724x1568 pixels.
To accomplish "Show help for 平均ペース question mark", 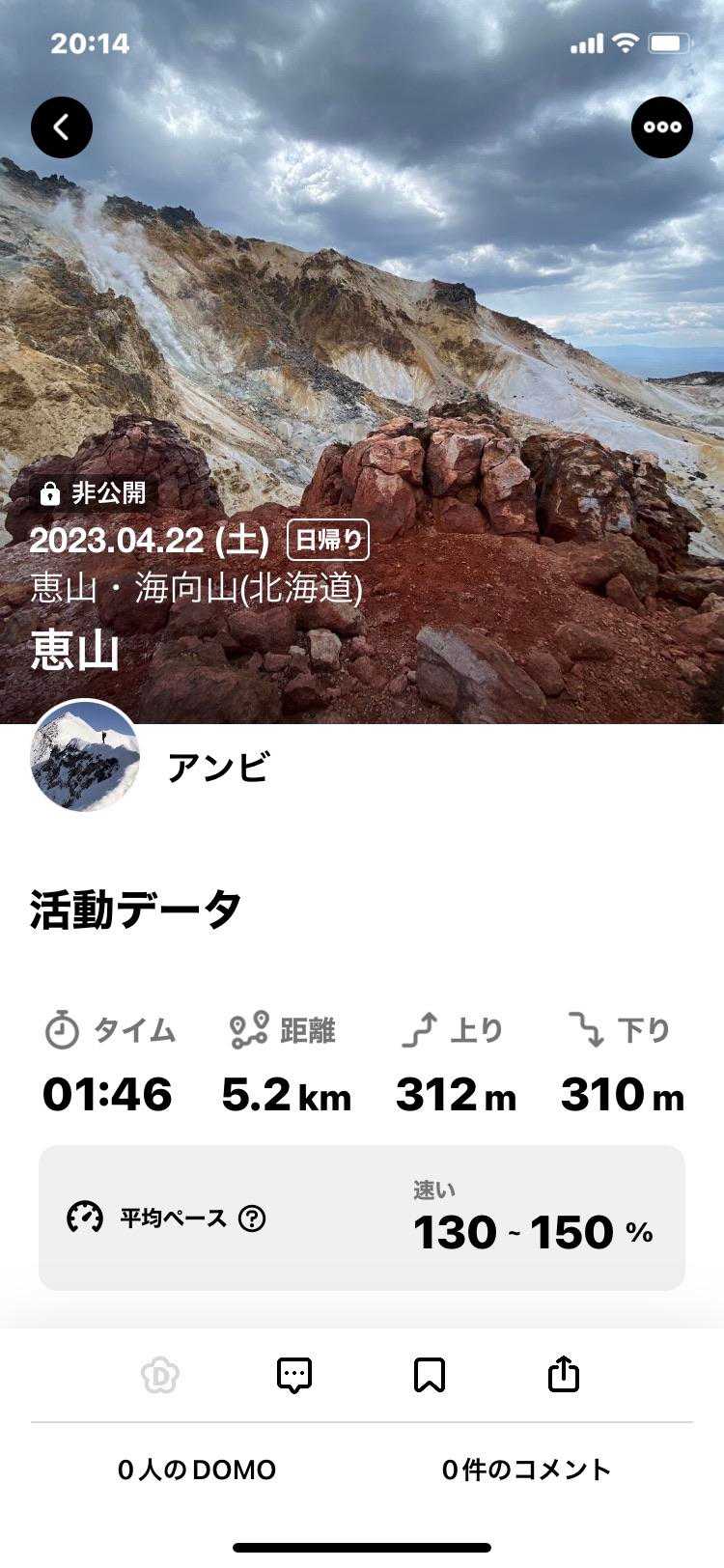I will click(252, 1218).
